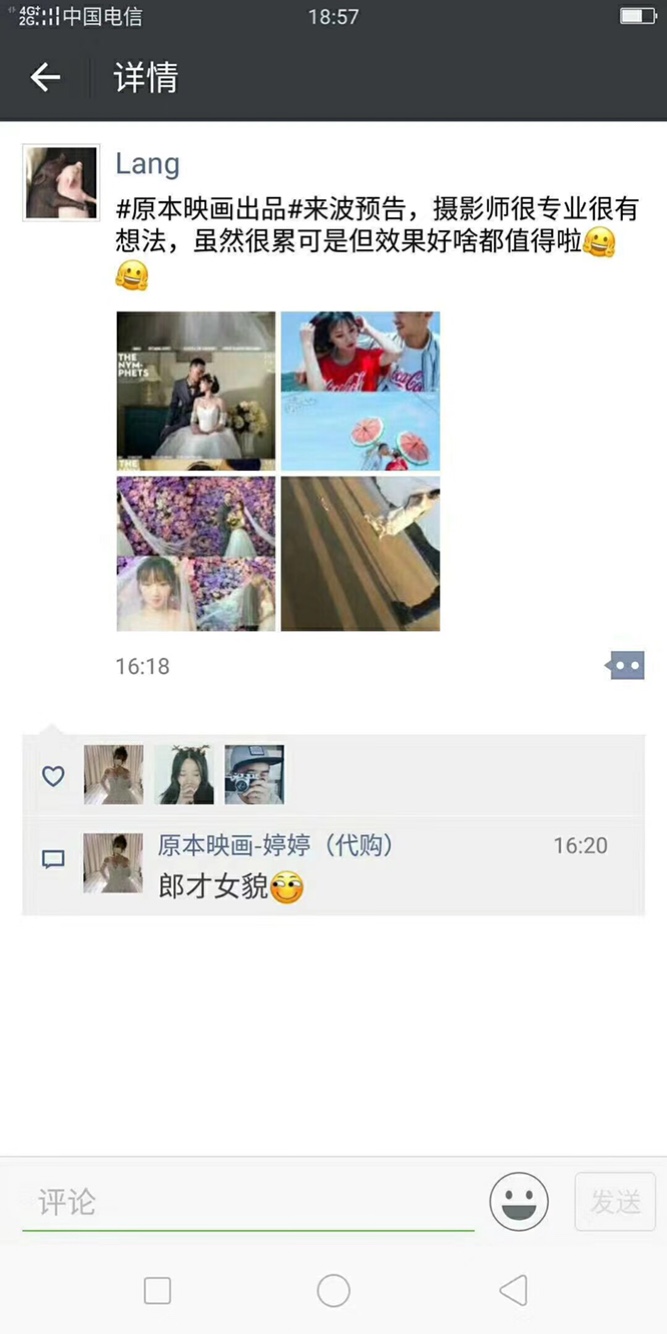Go back using the top-left arrow
Image resolution: width=667 pixels, height=1334 pixels.
pyautogui.click(x=45, y=77)
